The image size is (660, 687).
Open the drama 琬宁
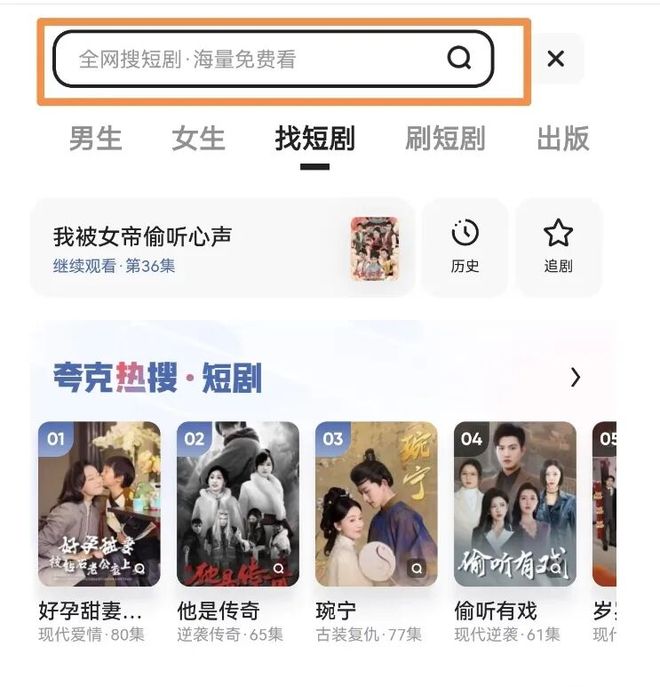376,504
